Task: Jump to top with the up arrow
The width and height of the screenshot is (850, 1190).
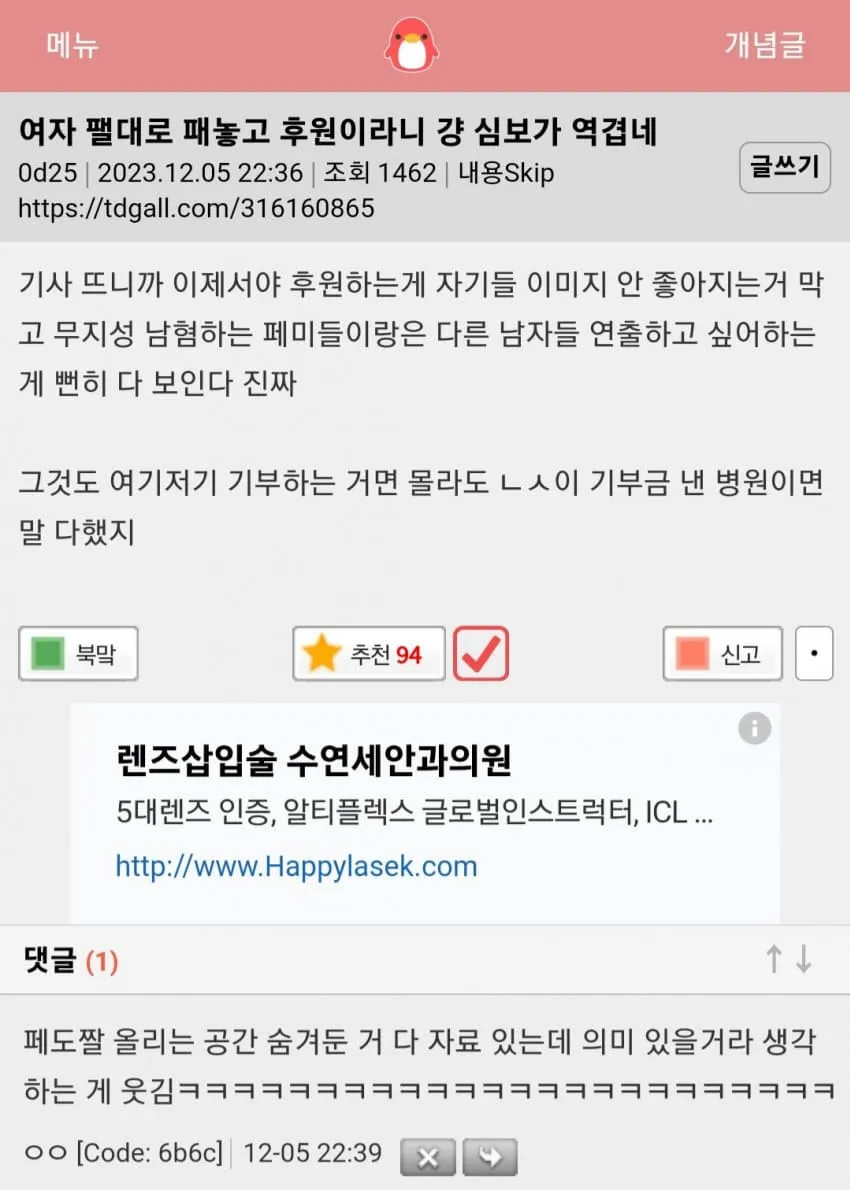Action: coord(773,960)
